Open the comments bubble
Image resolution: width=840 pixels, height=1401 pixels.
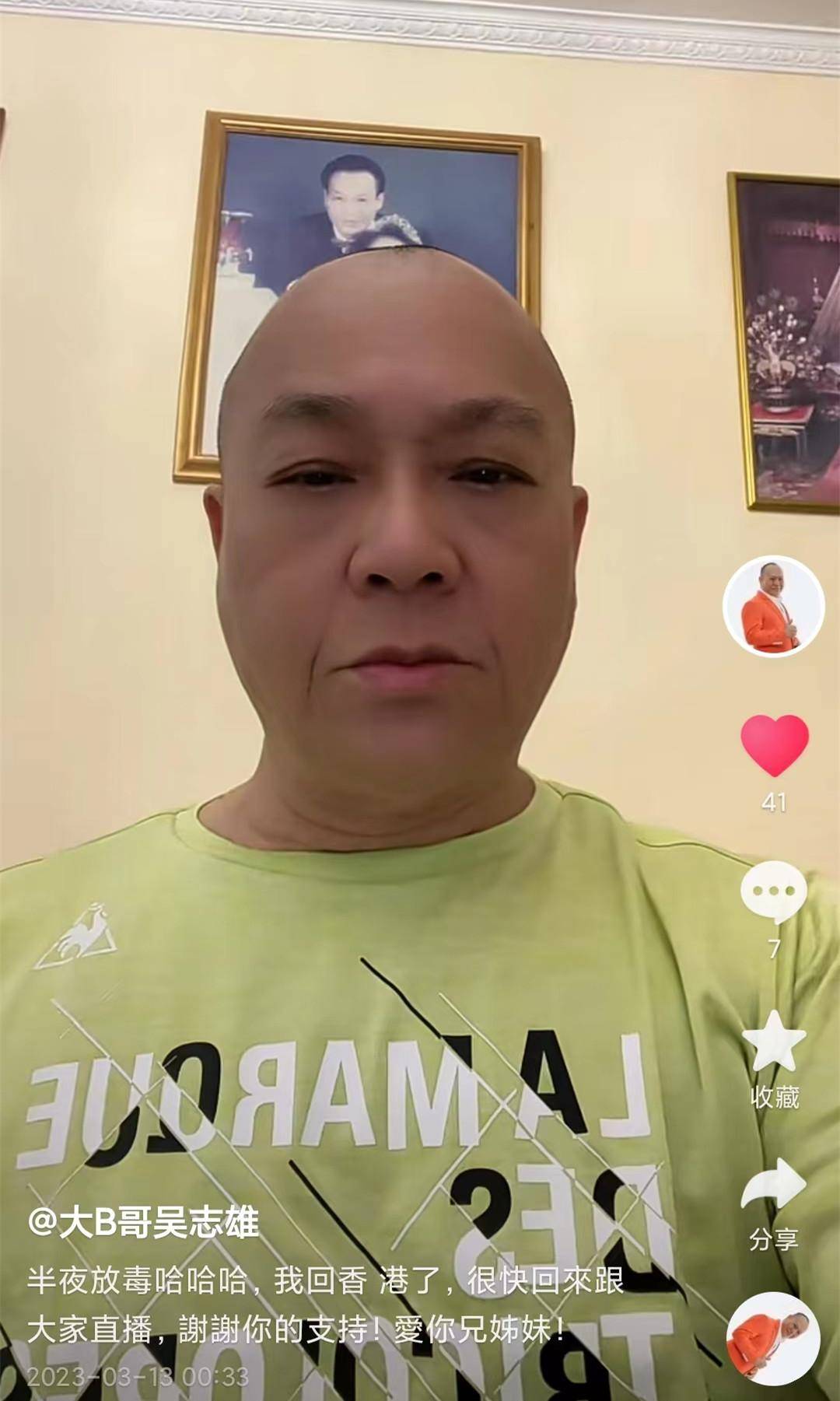[773, 893]
